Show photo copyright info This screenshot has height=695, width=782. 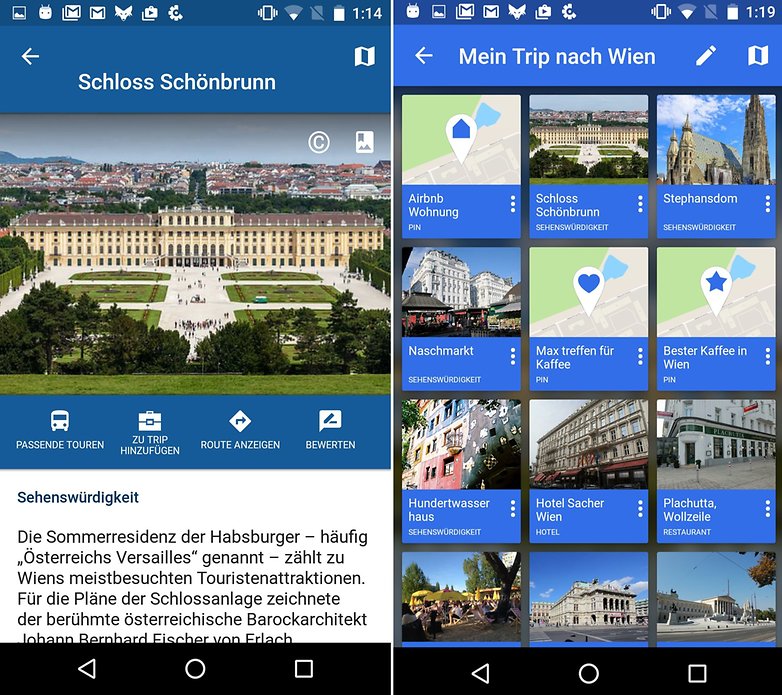coord(318,143)
